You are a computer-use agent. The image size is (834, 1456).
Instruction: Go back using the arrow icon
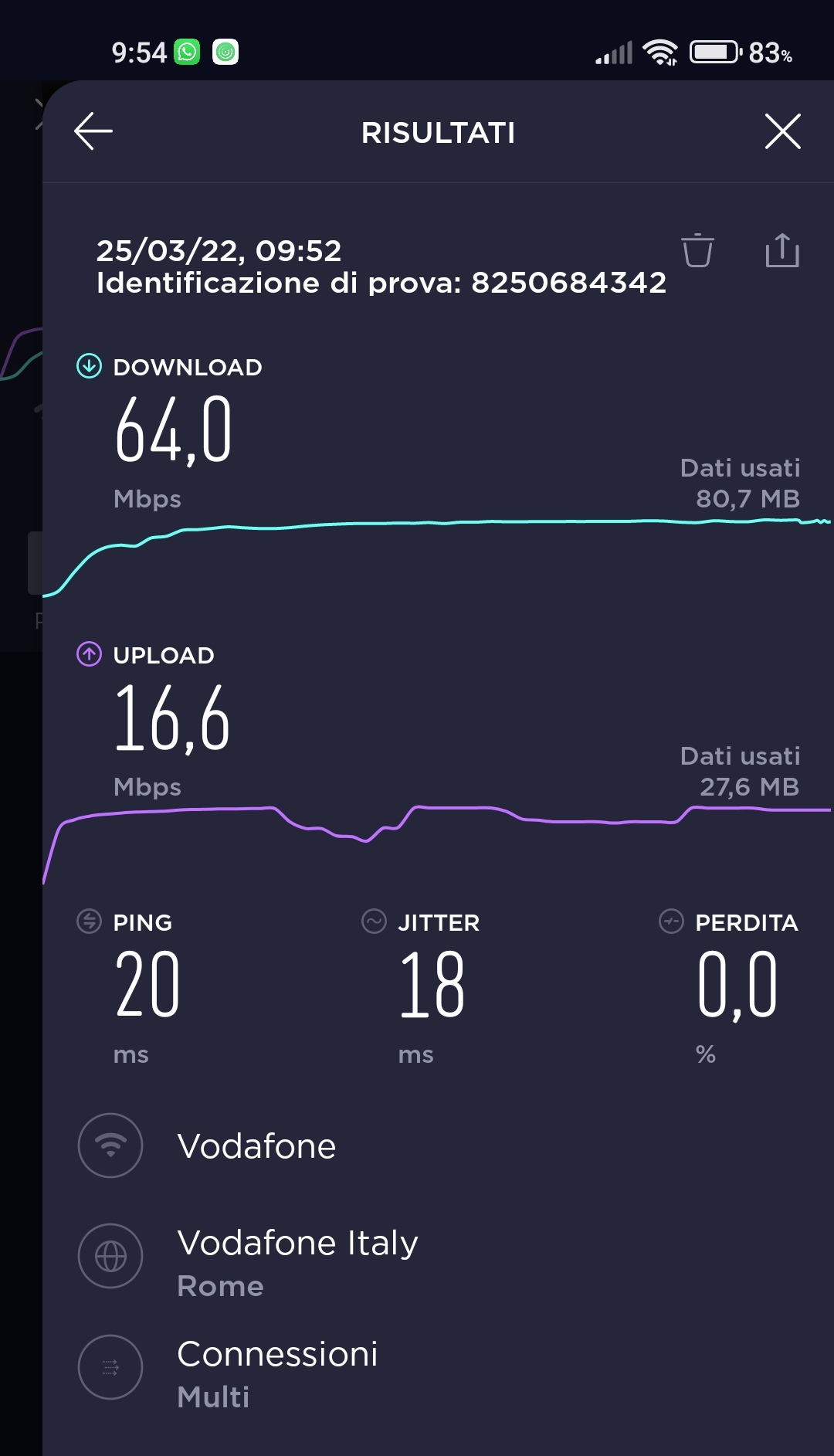[x=93, y=131]
